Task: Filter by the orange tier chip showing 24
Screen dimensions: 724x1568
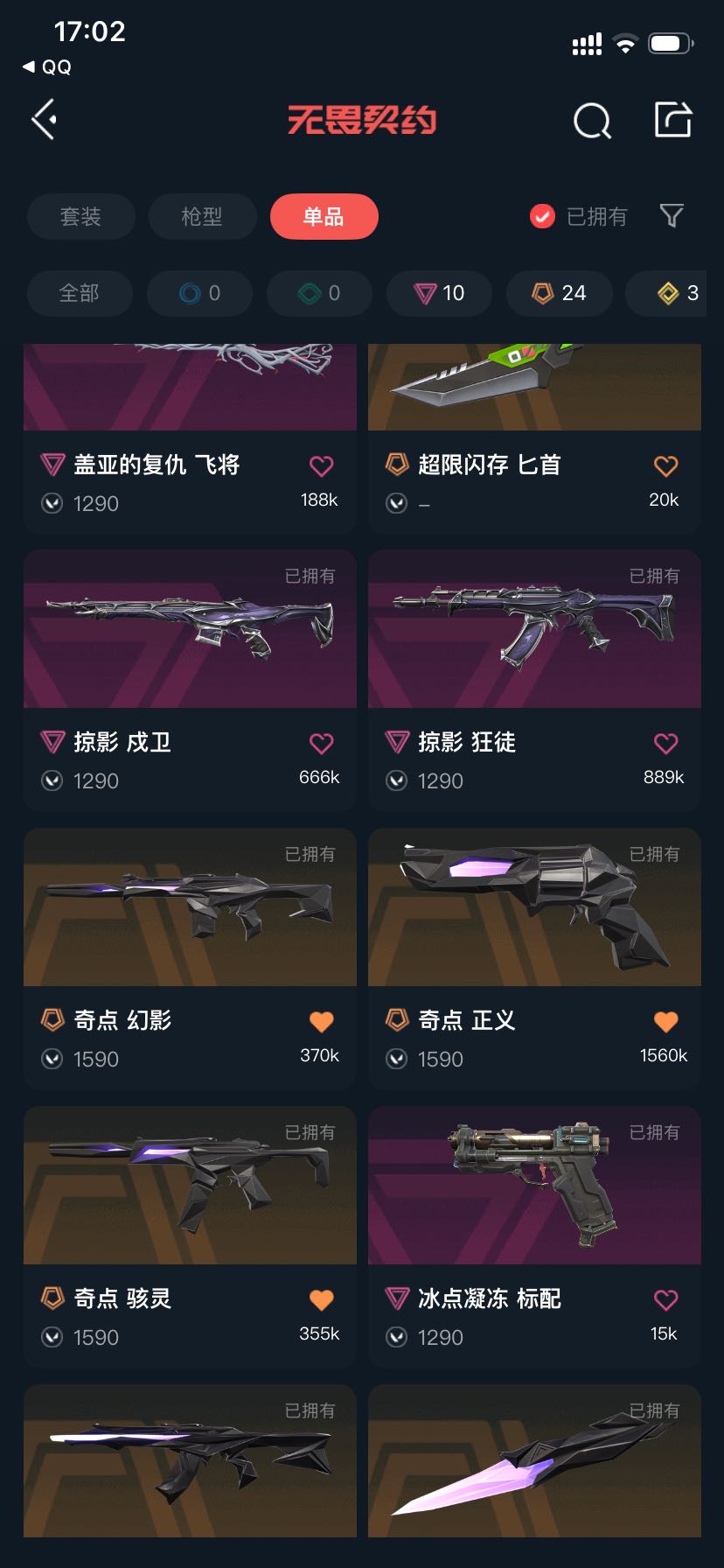Action: click(559, 293)
